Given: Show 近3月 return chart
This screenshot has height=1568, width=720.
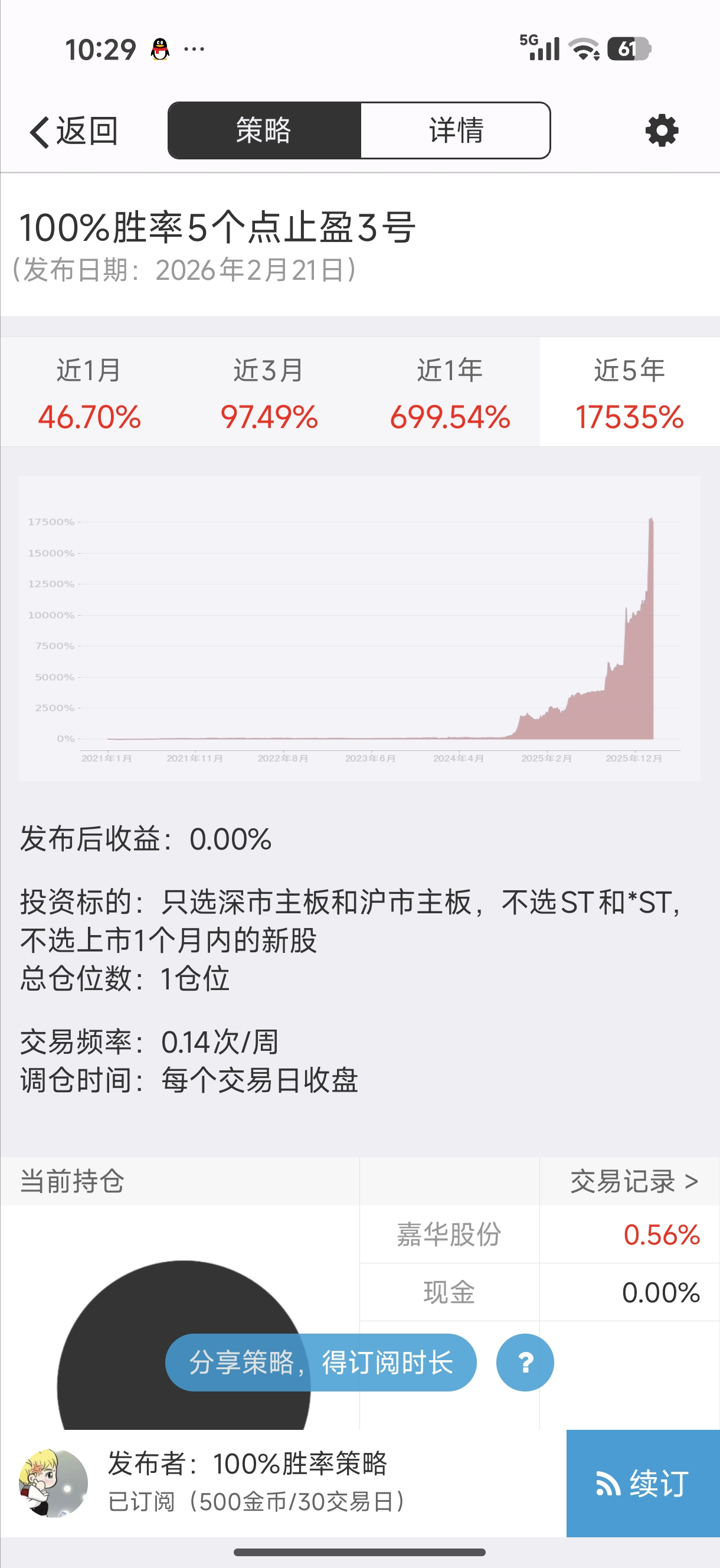Looking at the screenshot, I should [x=269, y=393].
